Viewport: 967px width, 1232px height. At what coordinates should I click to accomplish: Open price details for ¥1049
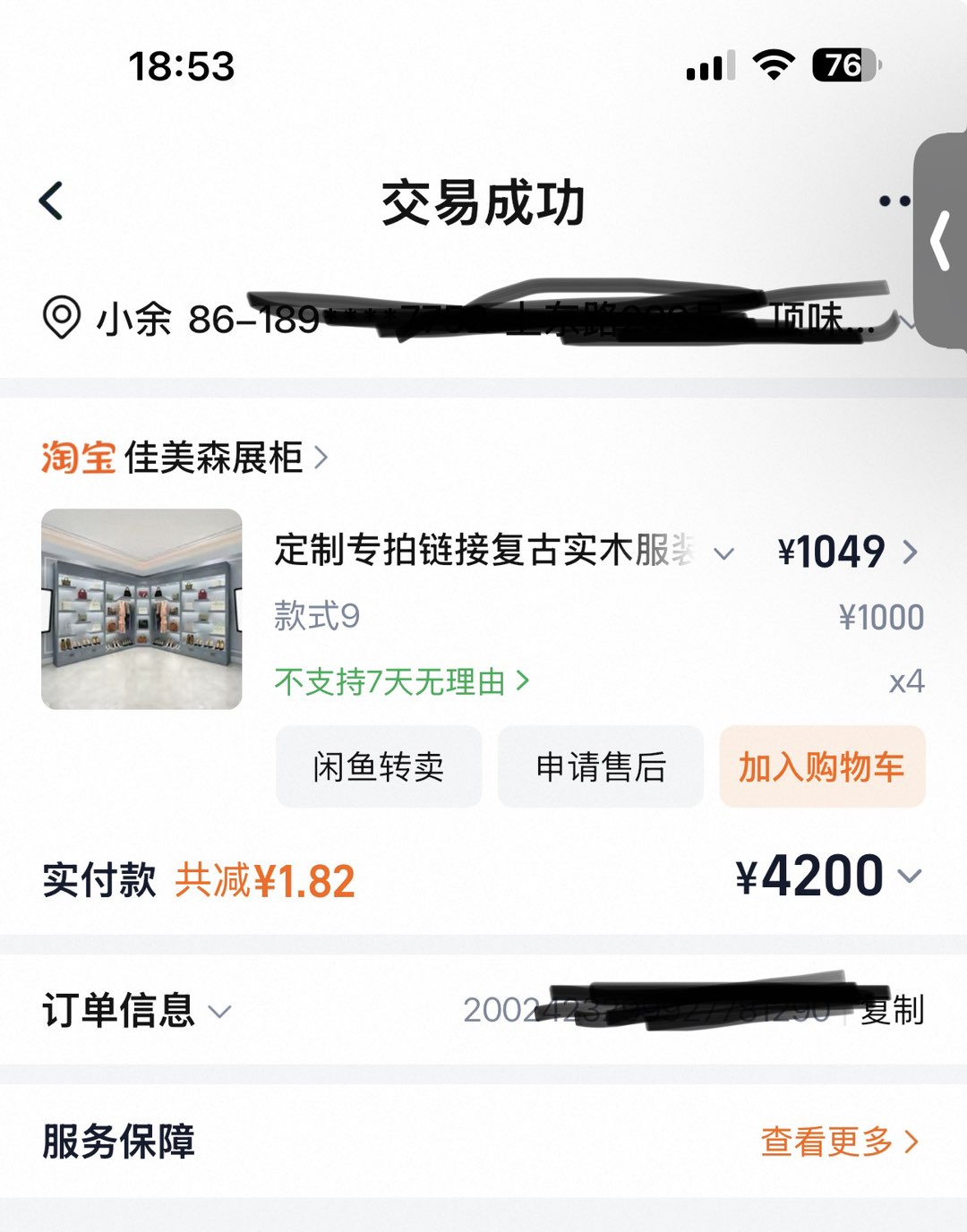point(848,552)
